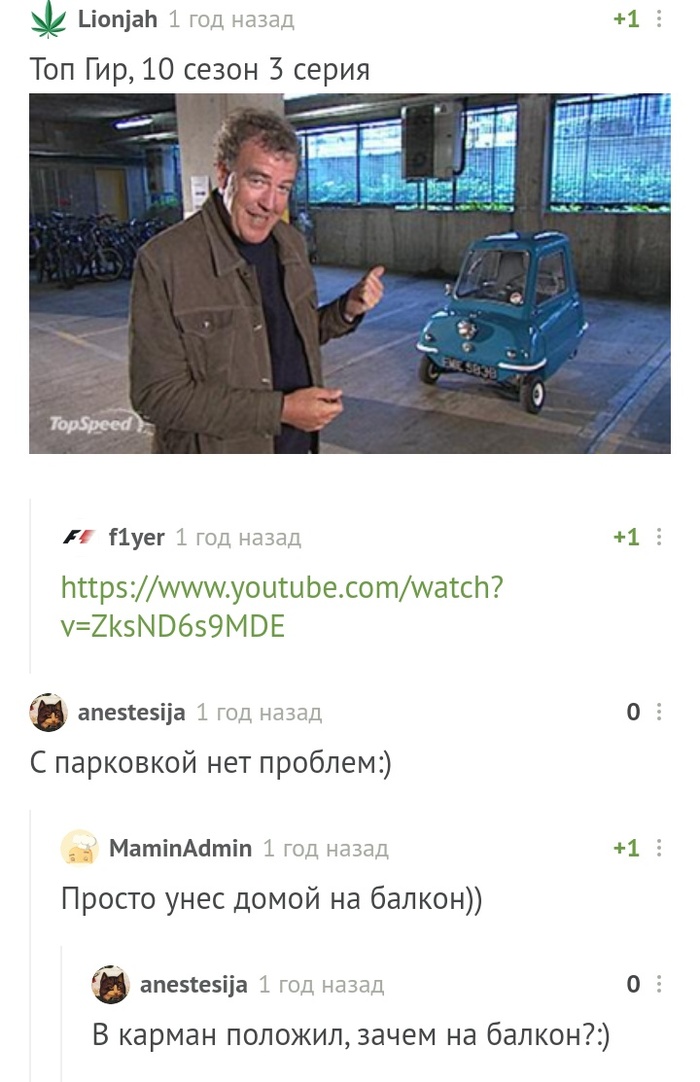This screenshot has height=1082, width=700.
Task: Open MaminAdmin's profile from the username
Action: (180, 848)
